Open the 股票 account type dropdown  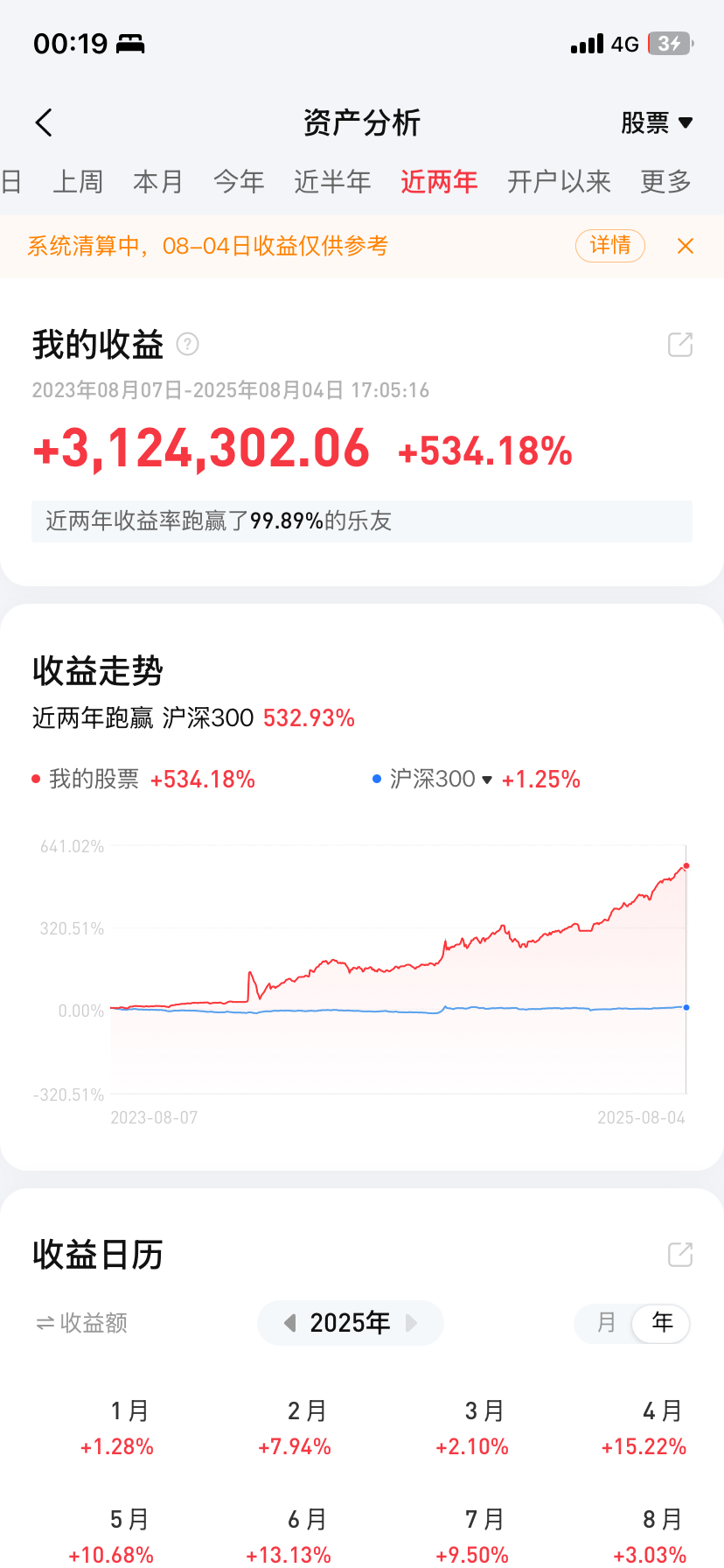click(657, 123)
